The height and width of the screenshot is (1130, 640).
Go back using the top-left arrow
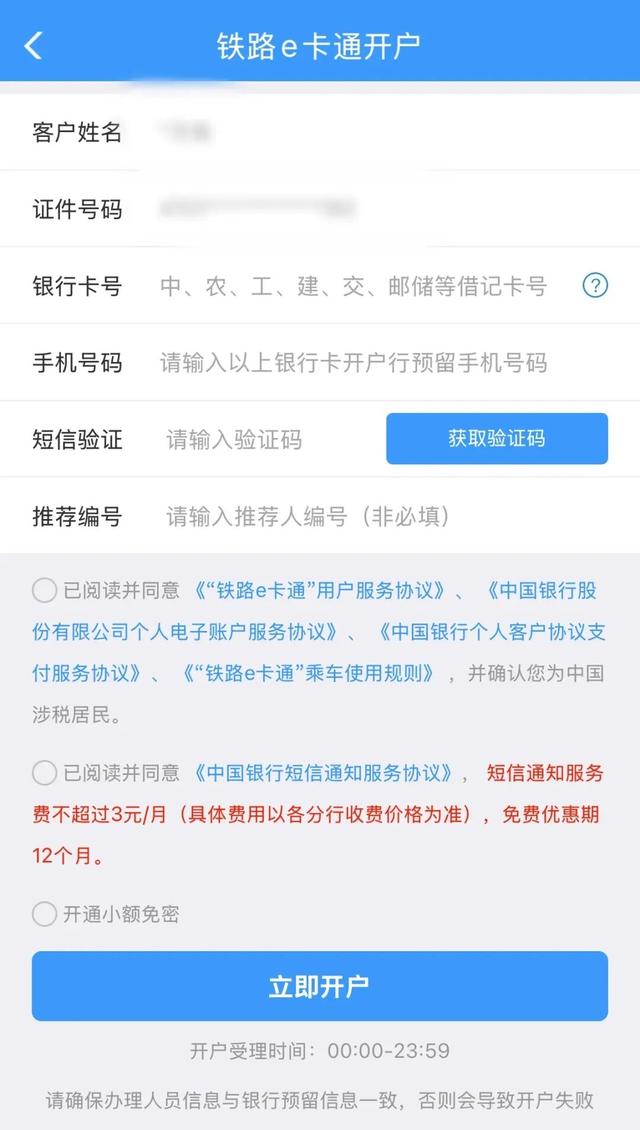(x=34, y=45)
